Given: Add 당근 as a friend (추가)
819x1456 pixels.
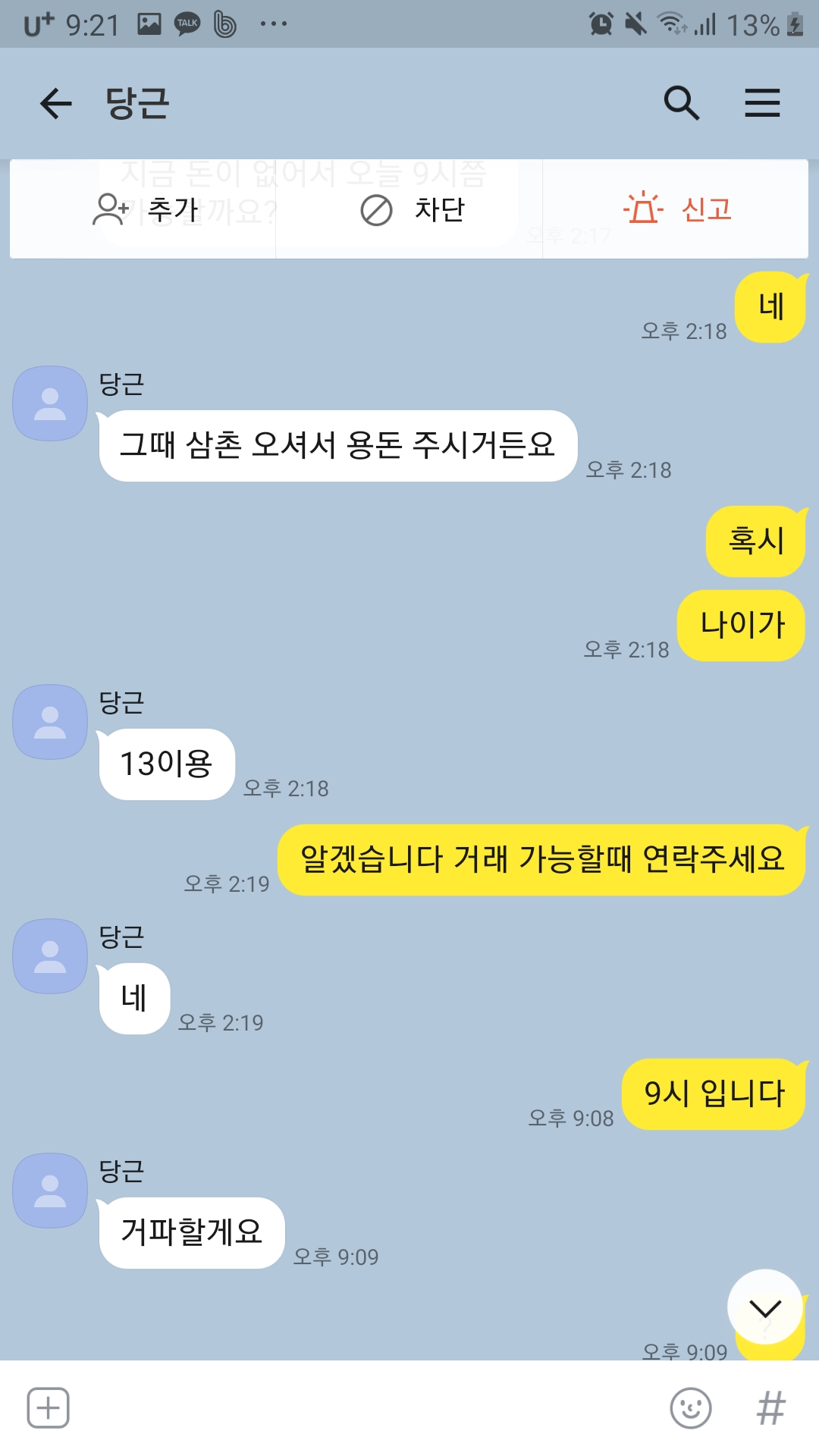Looking at the screenshot, I should coord(144,209).
